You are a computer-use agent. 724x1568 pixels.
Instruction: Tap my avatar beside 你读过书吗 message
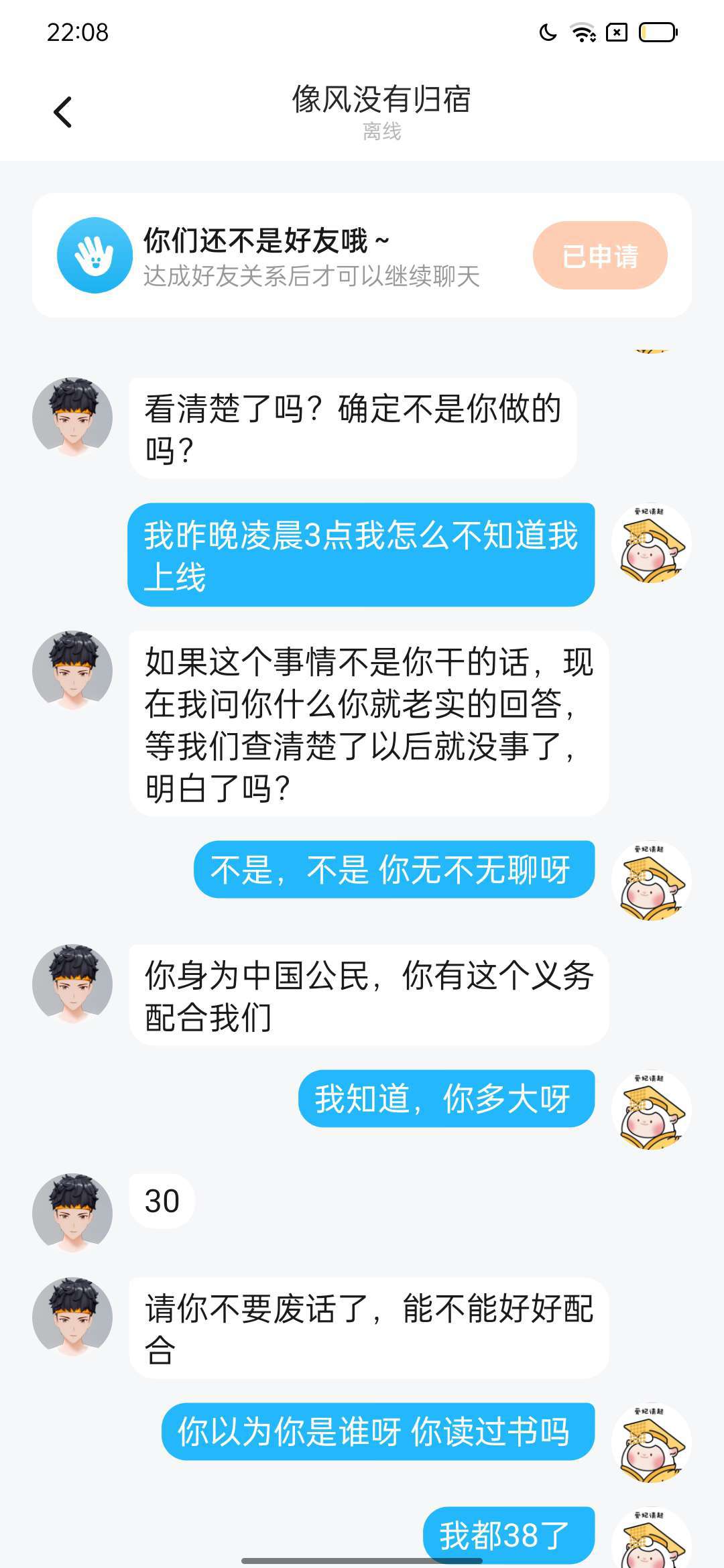point(651,1443)
